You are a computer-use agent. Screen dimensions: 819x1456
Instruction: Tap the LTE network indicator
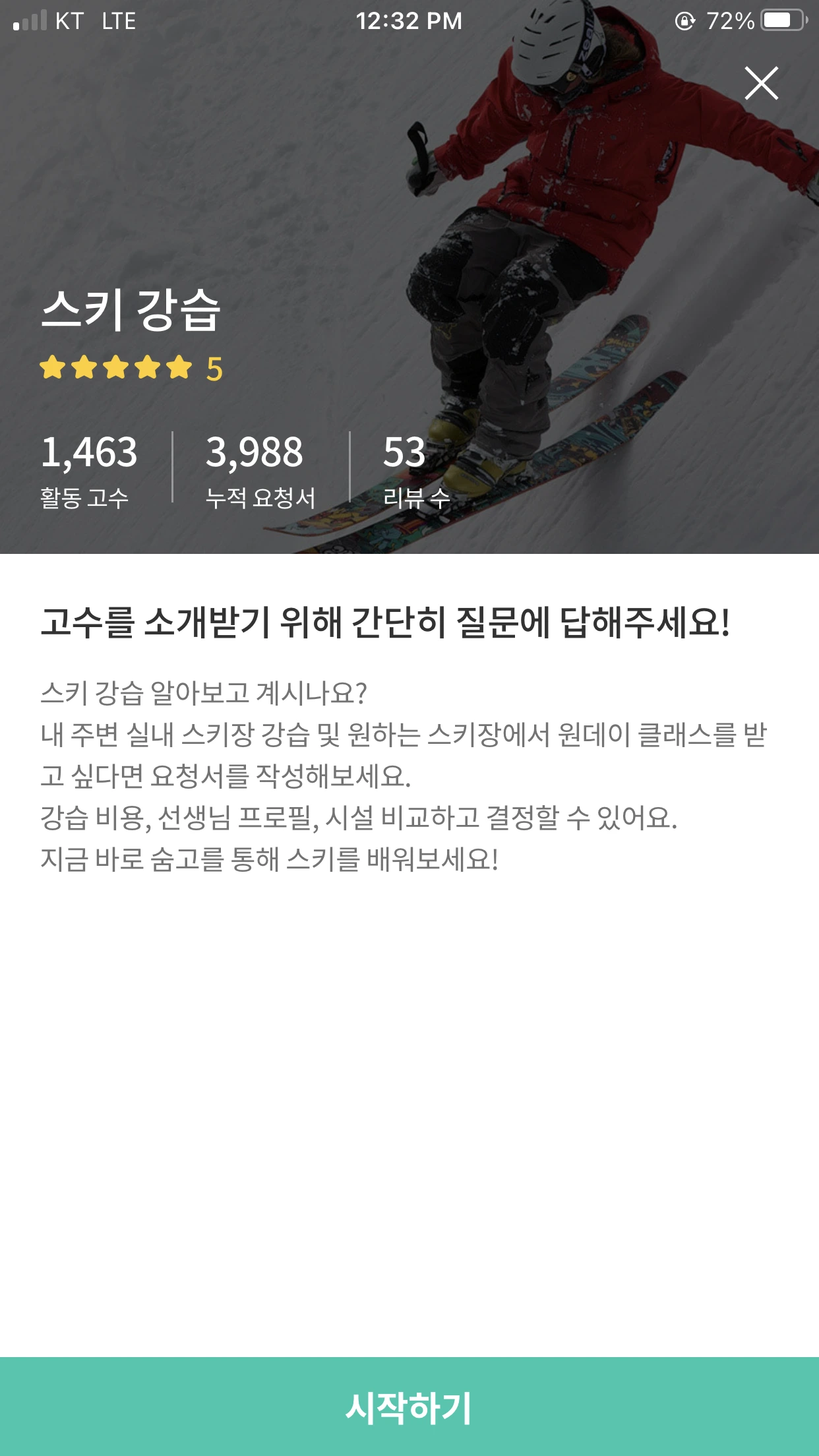click(x=117, y=22)
